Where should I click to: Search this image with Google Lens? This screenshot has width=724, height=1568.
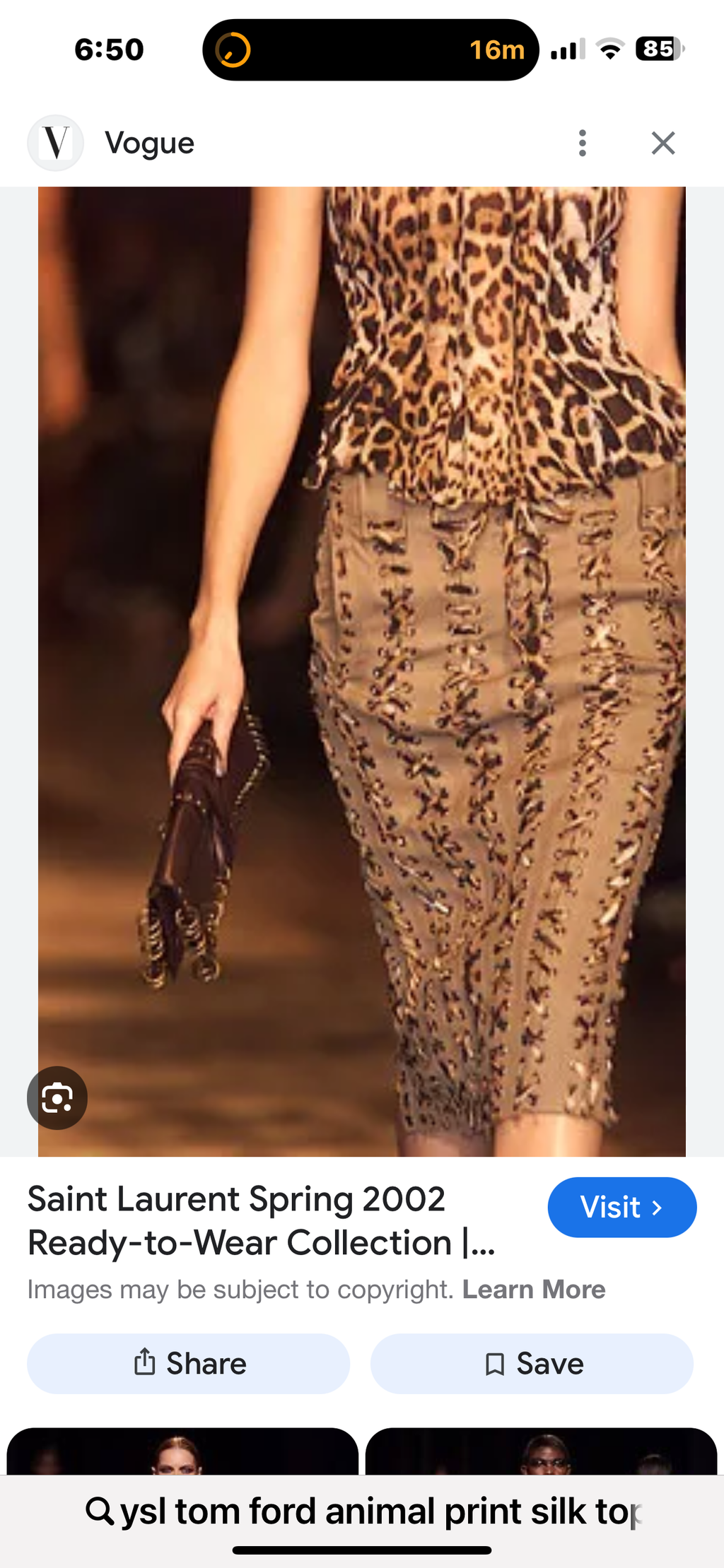pyautogui.click(x=57, y=1097)
